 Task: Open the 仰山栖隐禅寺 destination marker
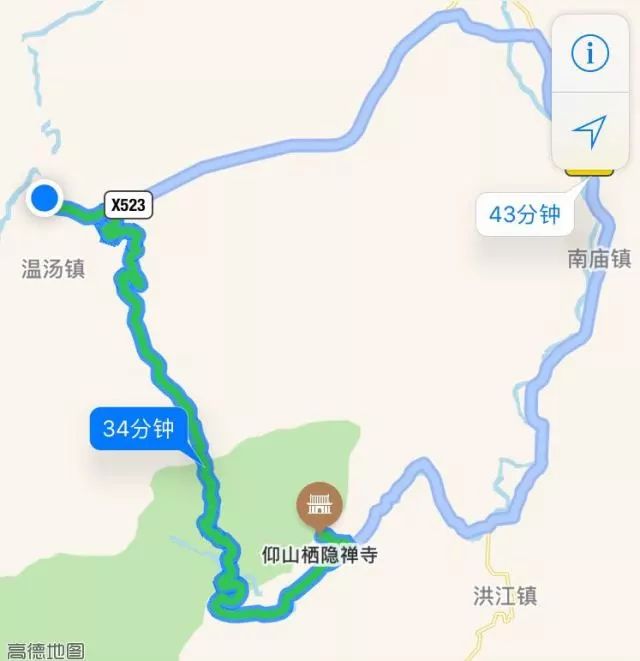coord(319,503)
